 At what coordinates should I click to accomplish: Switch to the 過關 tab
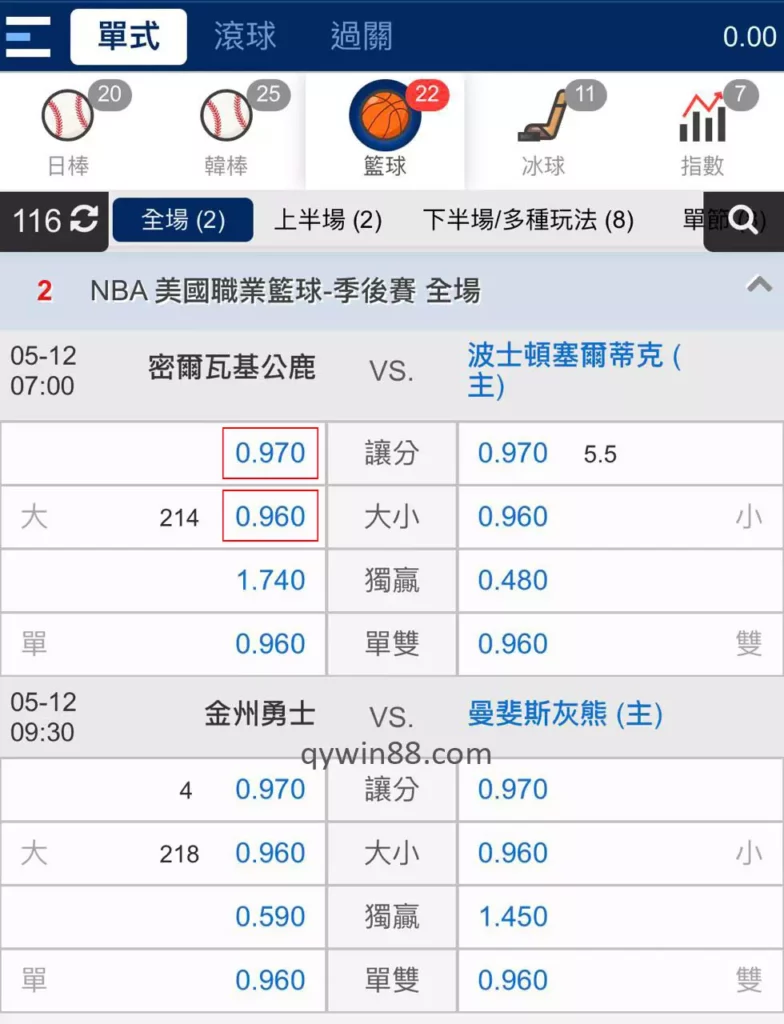click(x=360, y=34)
